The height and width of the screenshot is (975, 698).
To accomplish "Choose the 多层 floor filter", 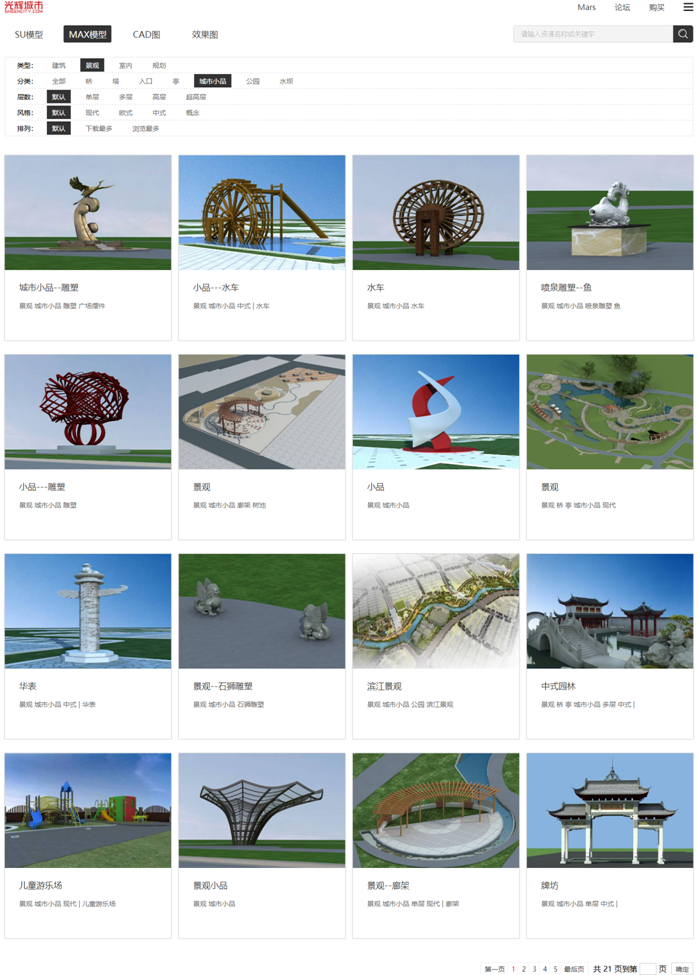I will point(125,97).
